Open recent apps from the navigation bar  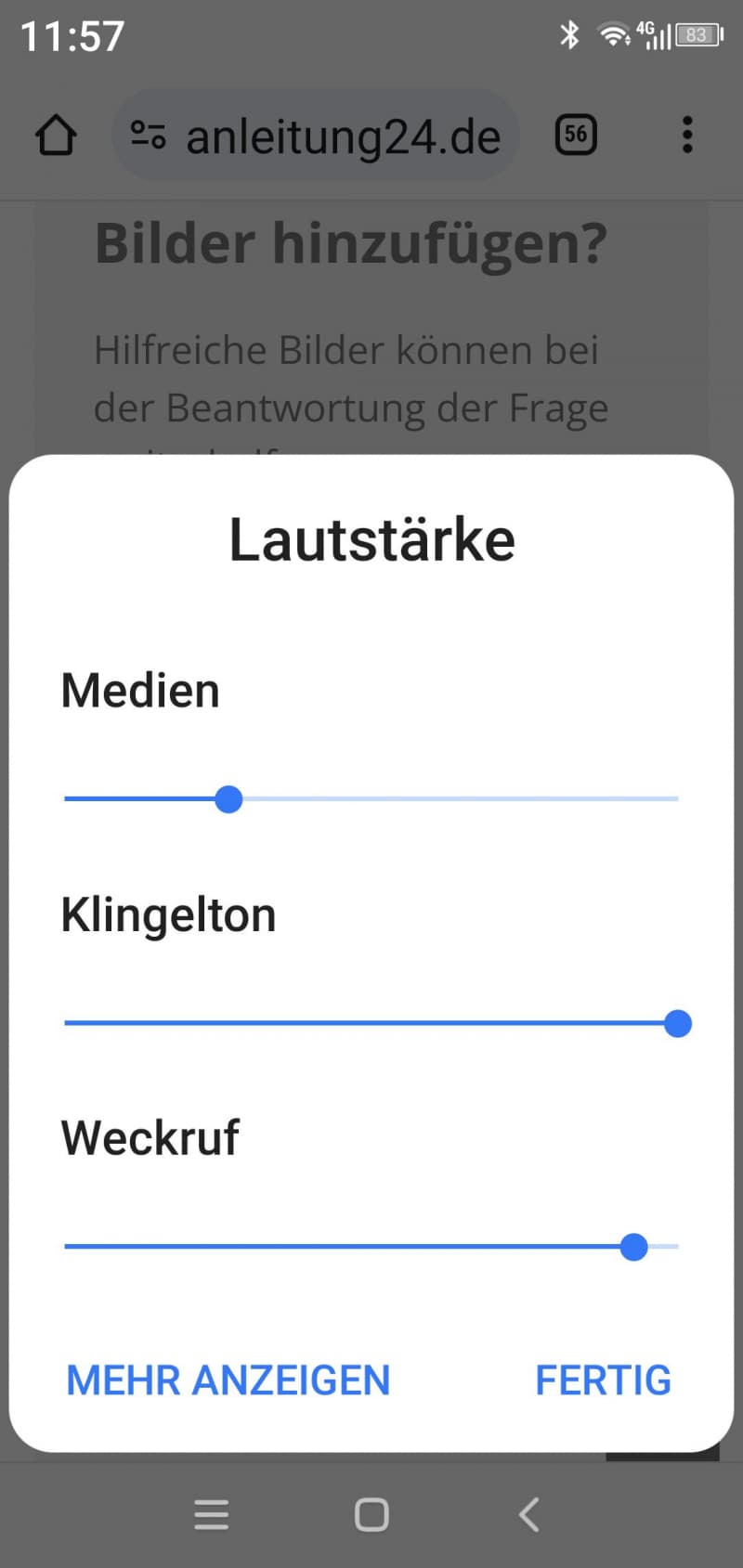[212, 1514]
